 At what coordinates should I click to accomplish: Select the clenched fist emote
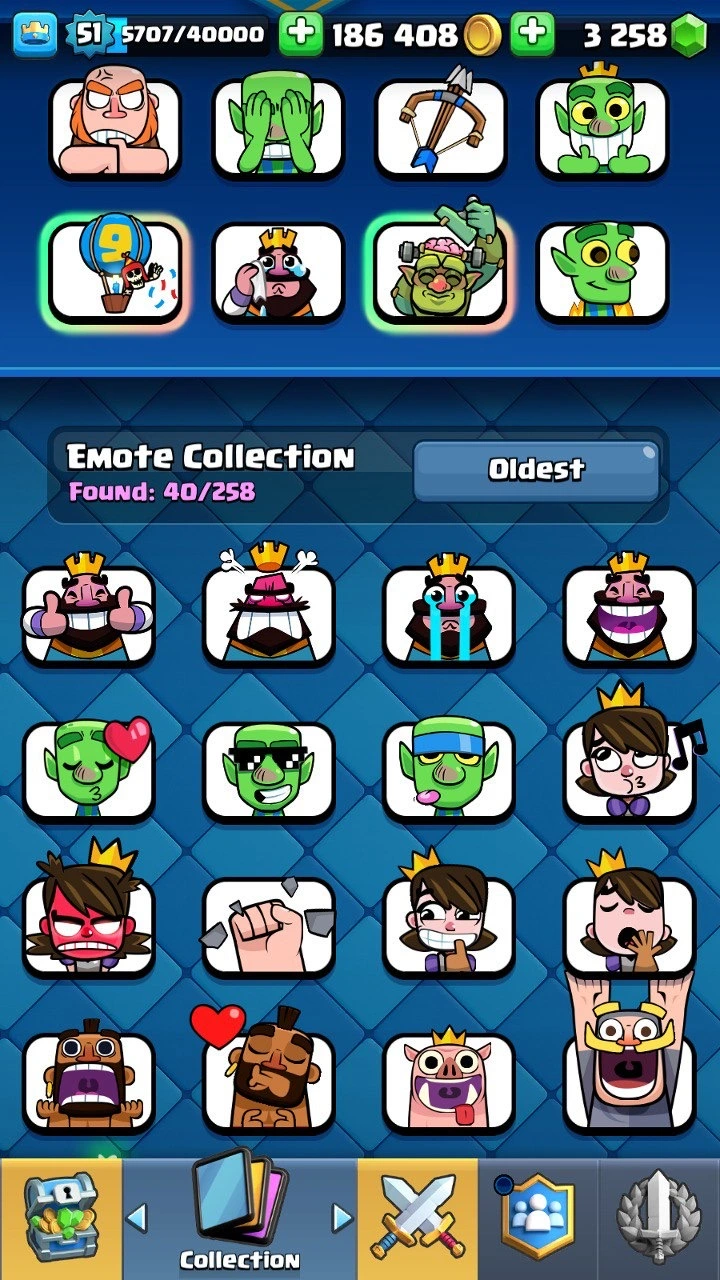point(268,926)
